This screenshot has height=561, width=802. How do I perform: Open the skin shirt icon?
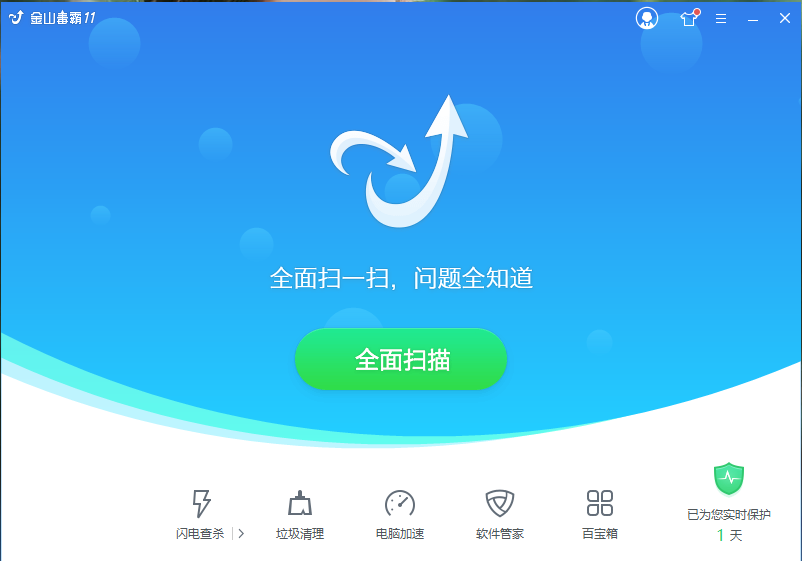point(688,18)
